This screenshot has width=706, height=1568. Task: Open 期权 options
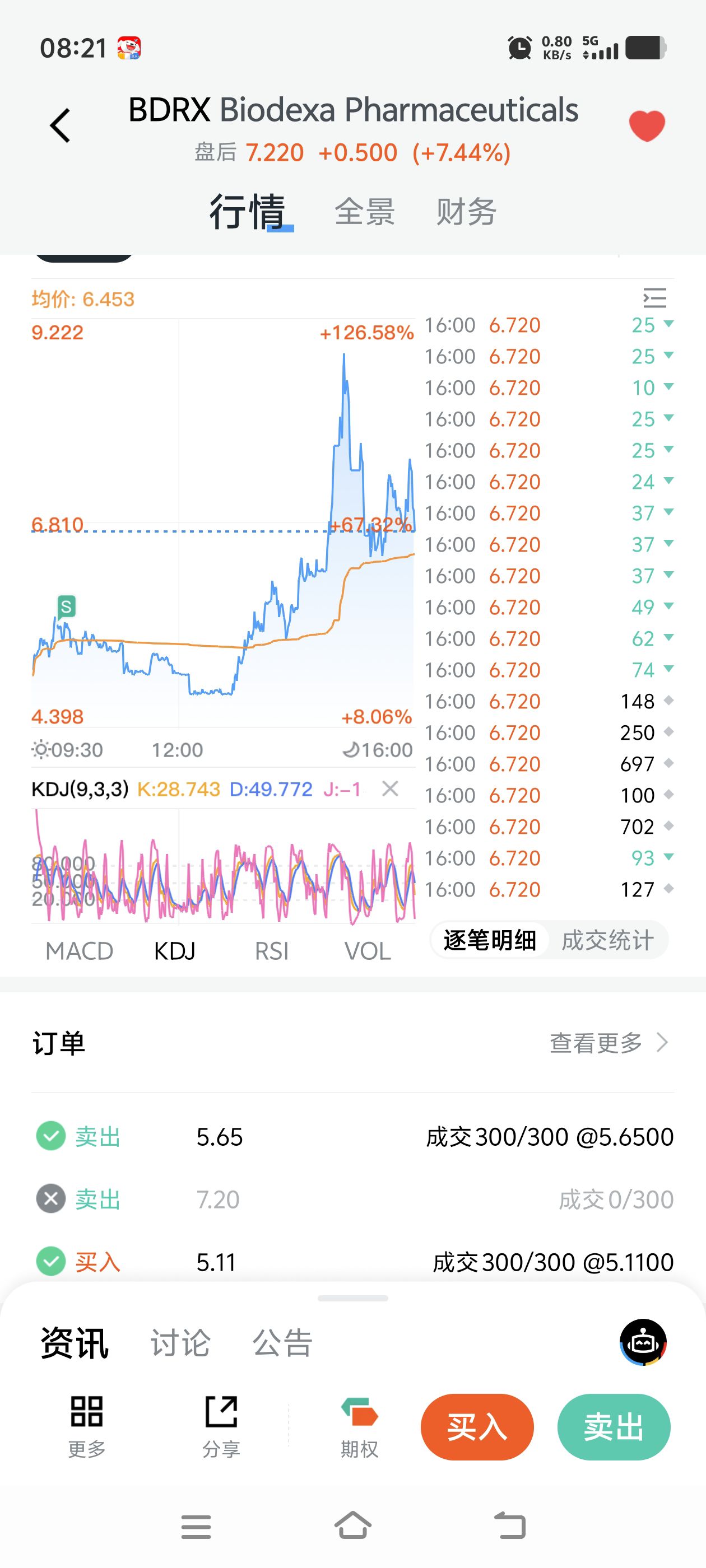click(x=359, y=1427)
